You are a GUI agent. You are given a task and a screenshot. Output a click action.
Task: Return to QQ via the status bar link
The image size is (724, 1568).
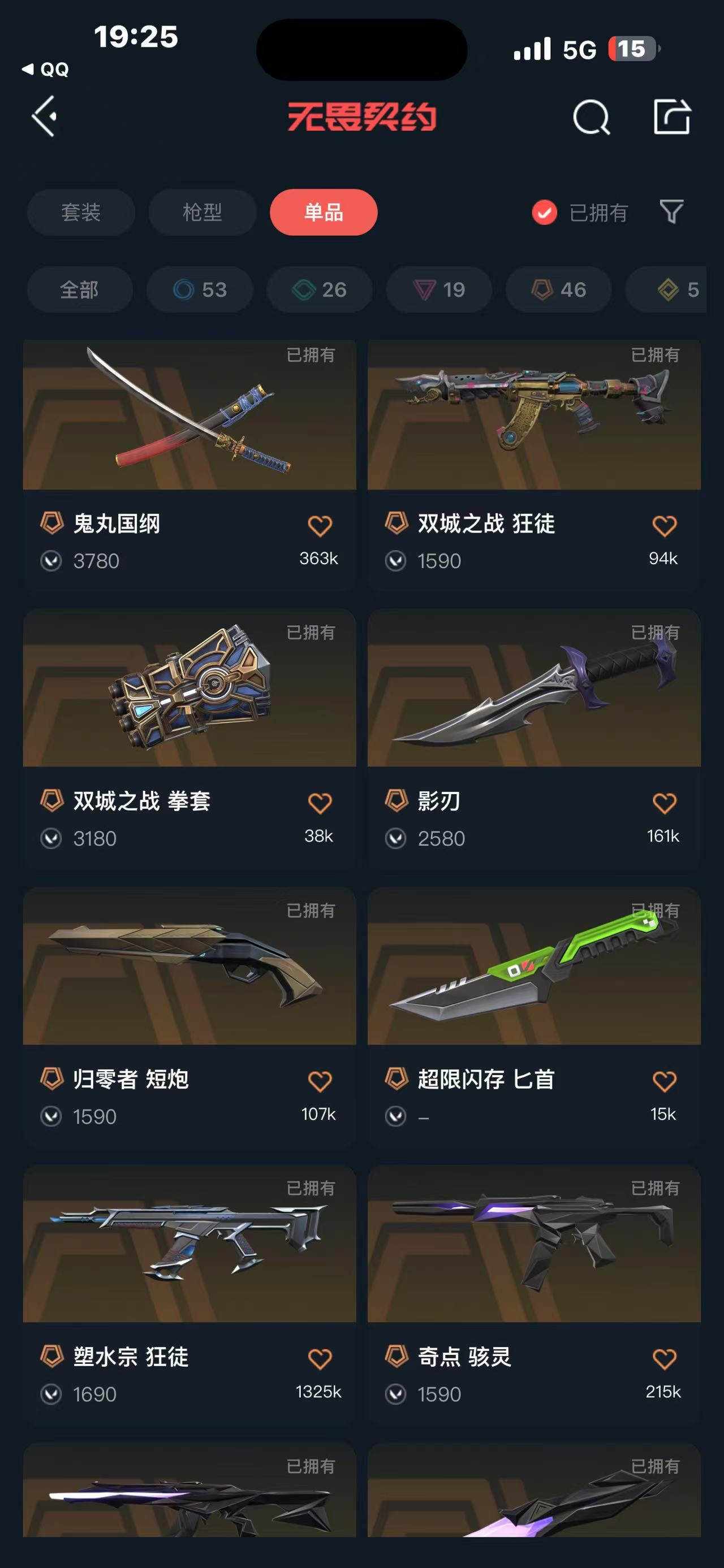(46, 70)
